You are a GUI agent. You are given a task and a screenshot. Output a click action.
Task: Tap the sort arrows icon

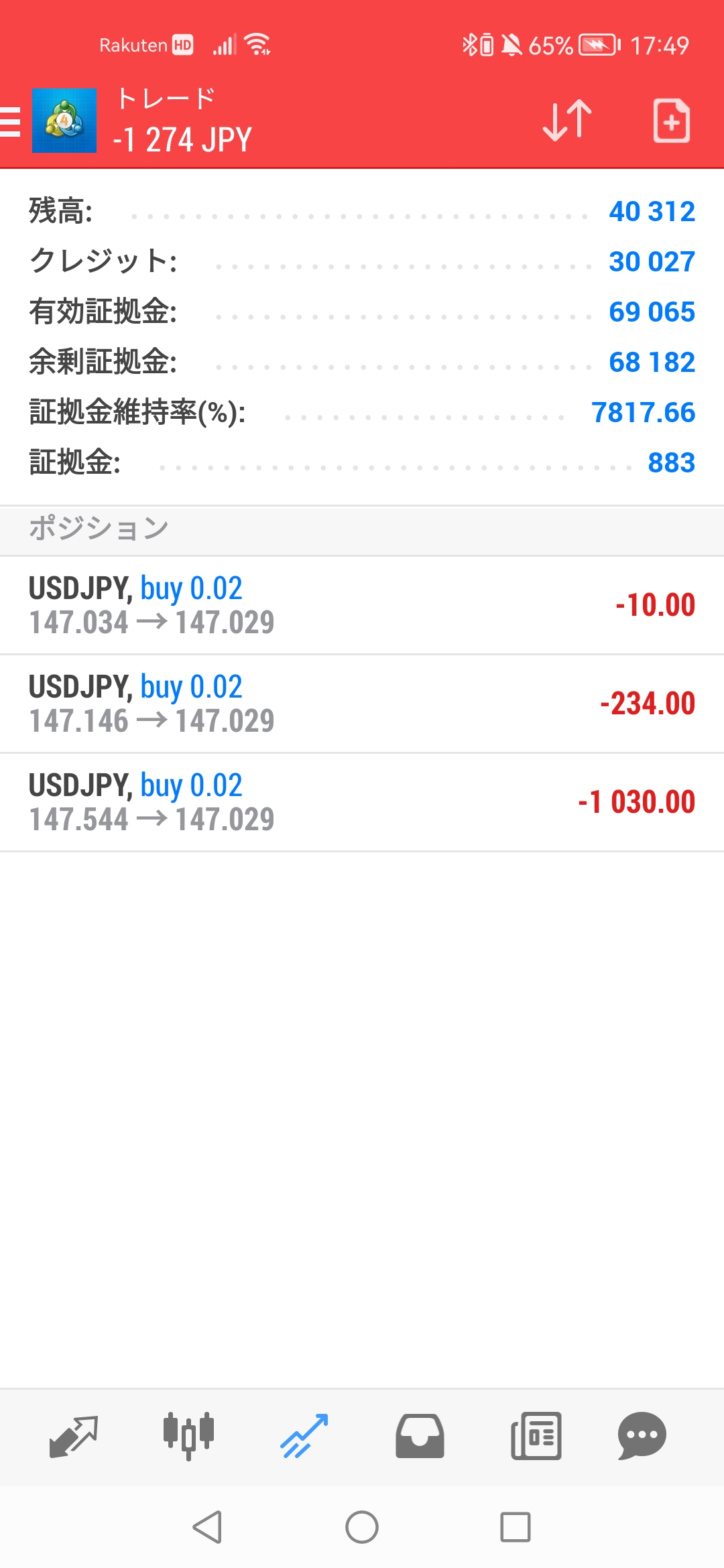(567, 121)
